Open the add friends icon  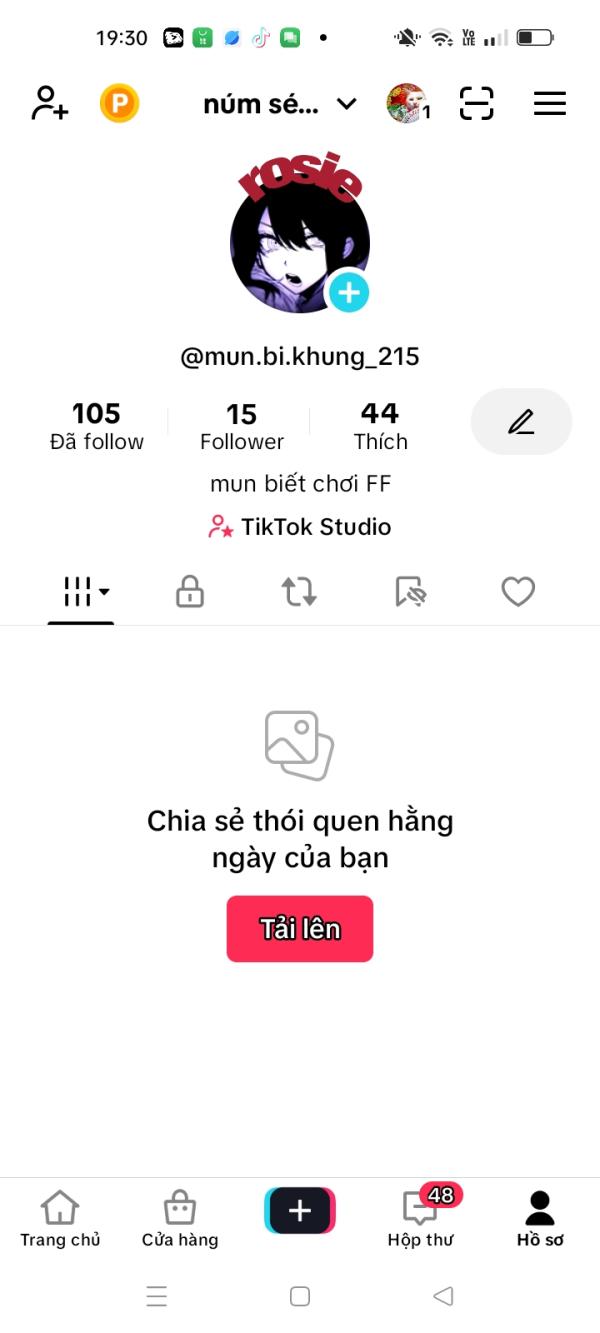click(49, 103)
